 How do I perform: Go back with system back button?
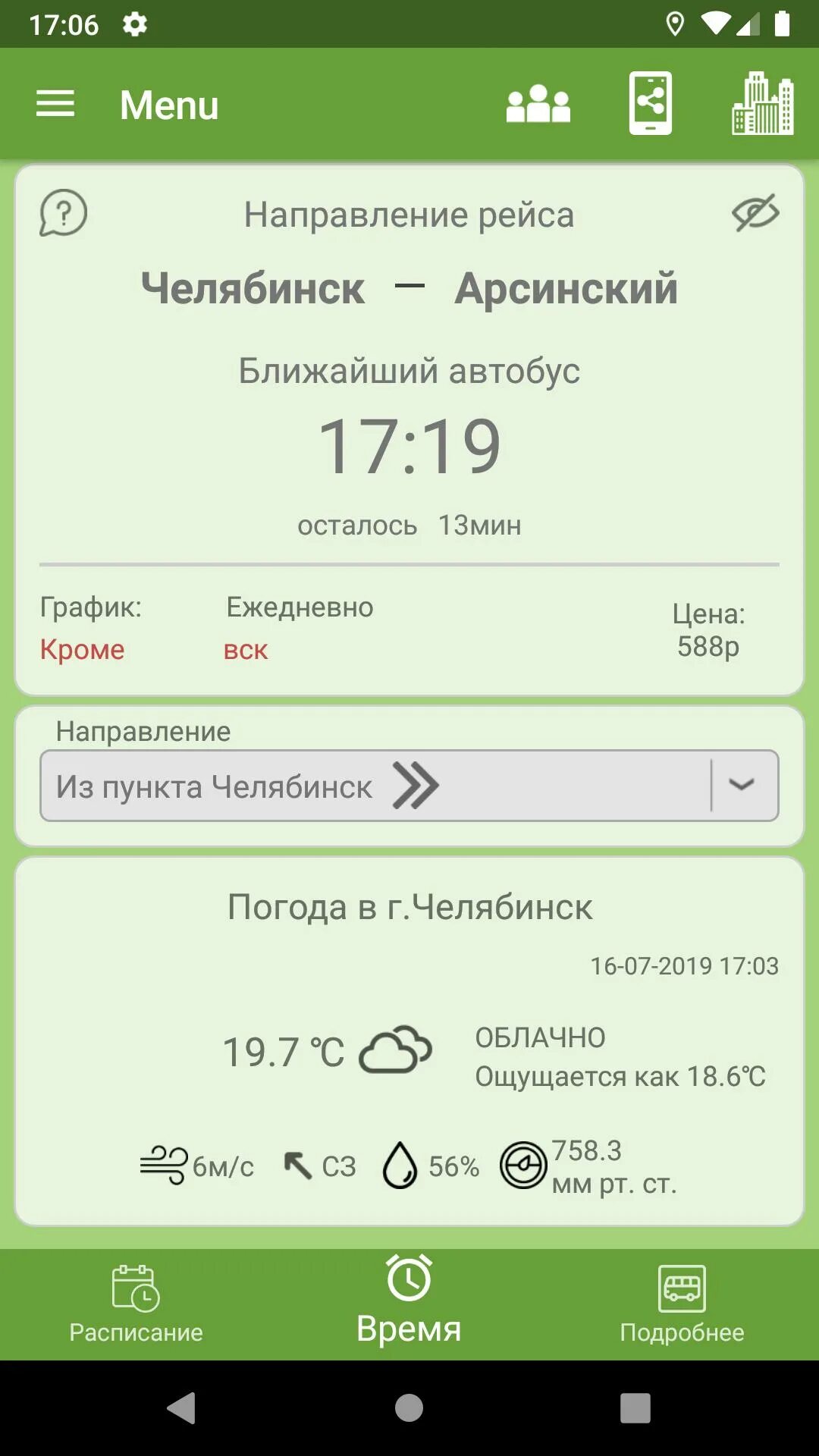[x=182, y=1408]
